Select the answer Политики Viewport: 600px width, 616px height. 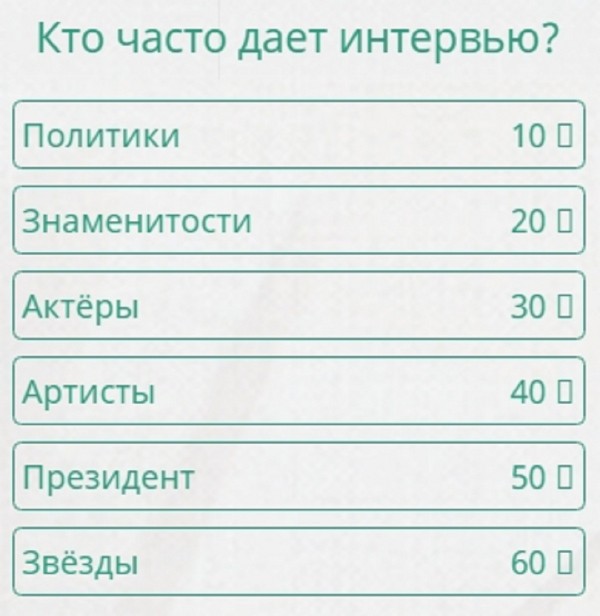pyautogui.click(x=299, y=135)
